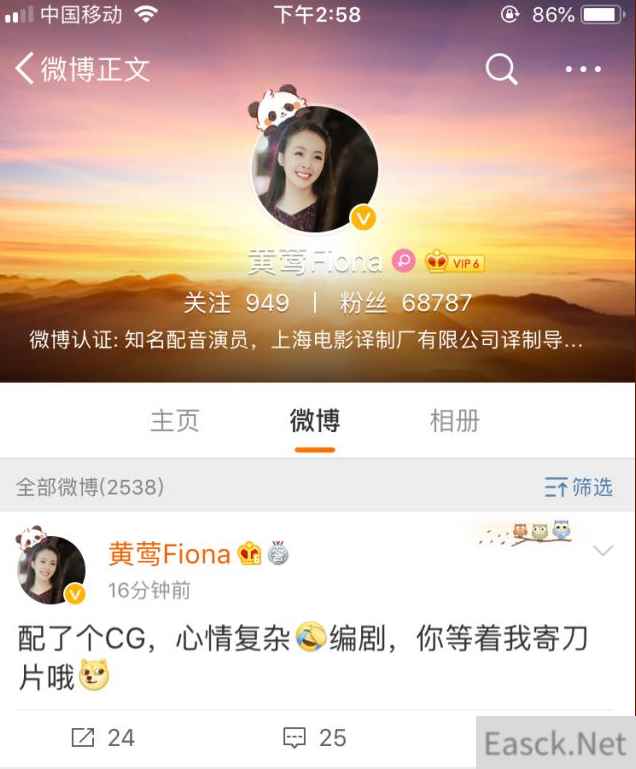The image size is (636, 769).
Task: Select the 微博 tab
Action: point(315,421)
